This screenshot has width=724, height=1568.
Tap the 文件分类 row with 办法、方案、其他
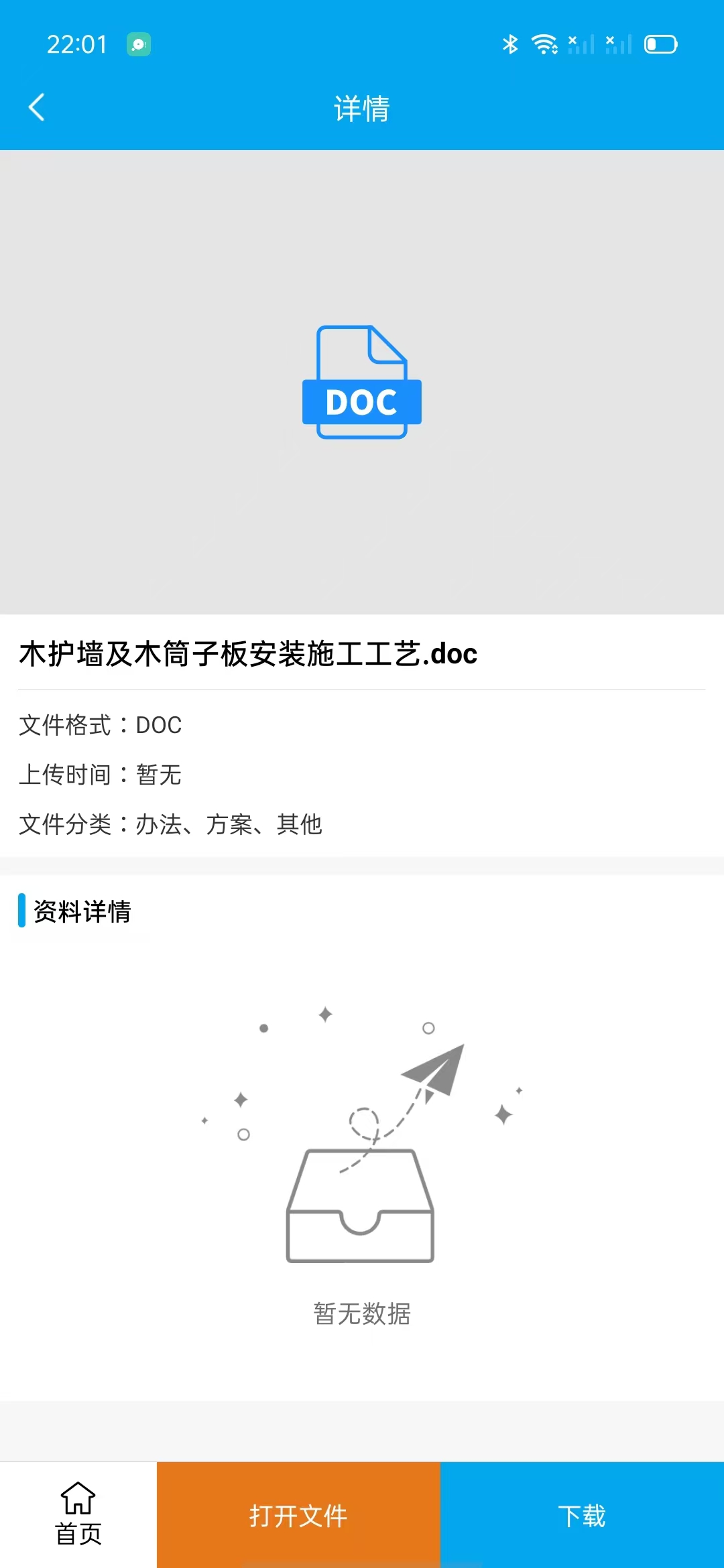pyautogui.click(x=170, y=825)
